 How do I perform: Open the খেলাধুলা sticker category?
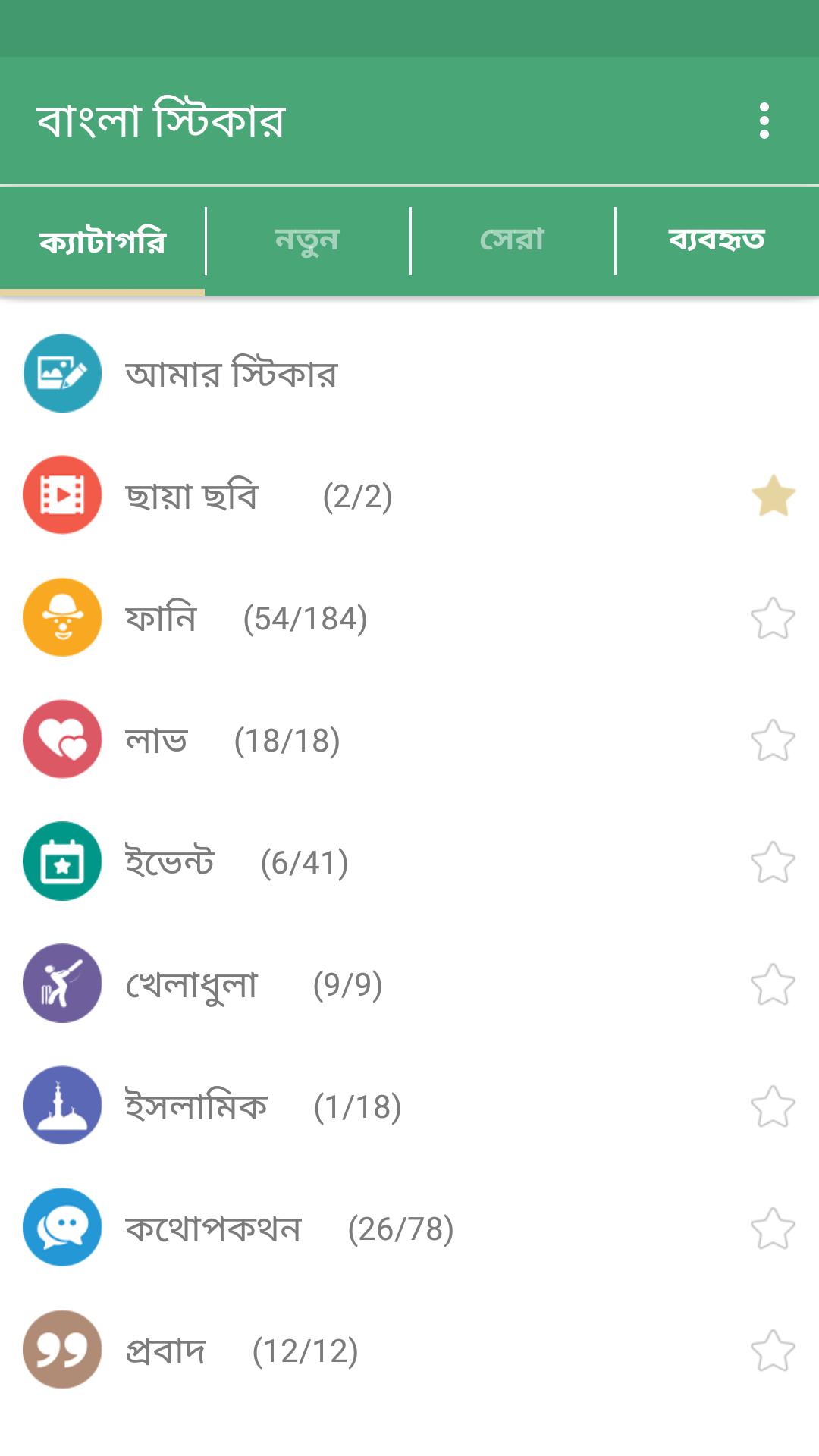(192, 984)
